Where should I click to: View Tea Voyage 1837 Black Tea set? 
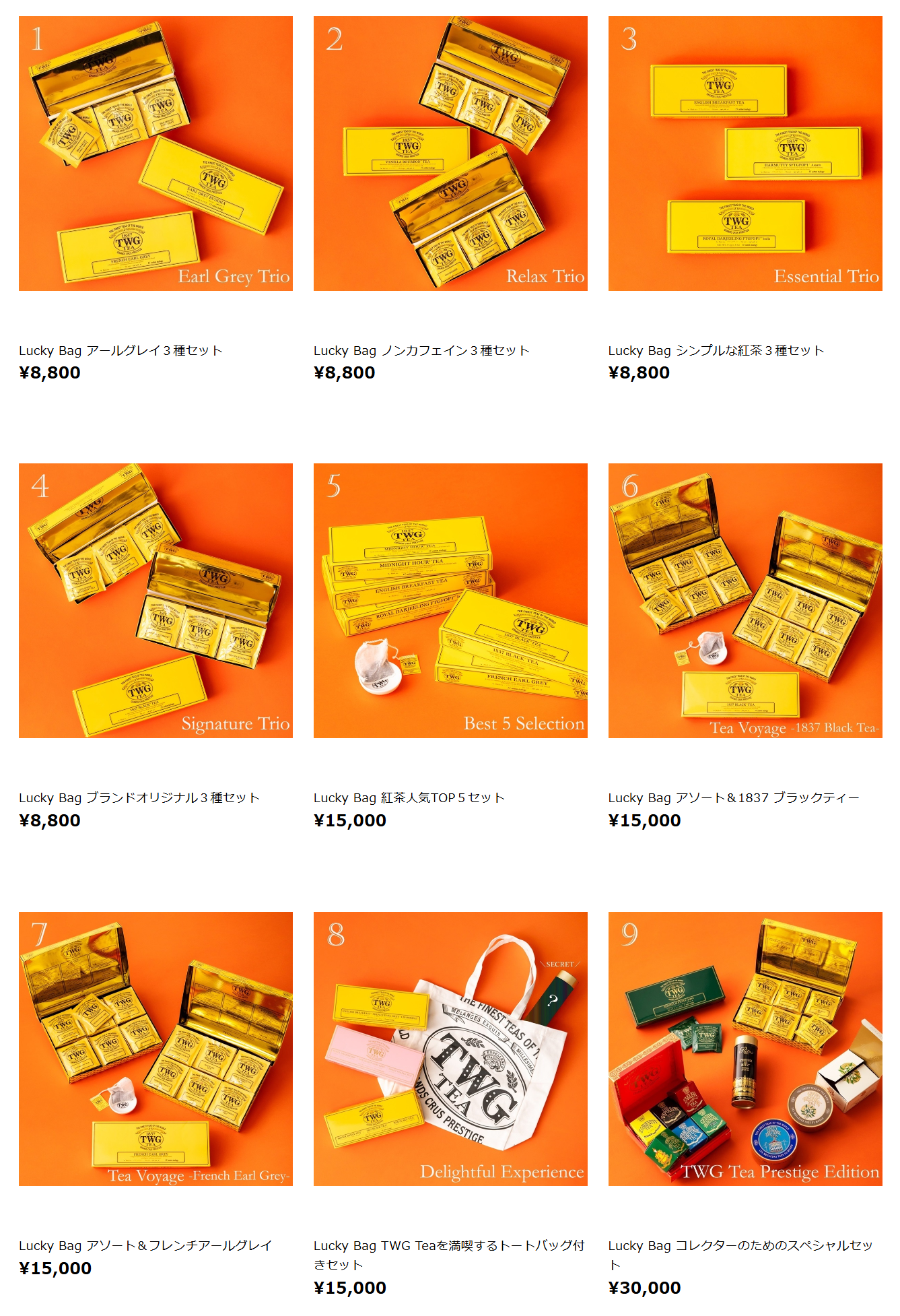click(x=745, y=601)
